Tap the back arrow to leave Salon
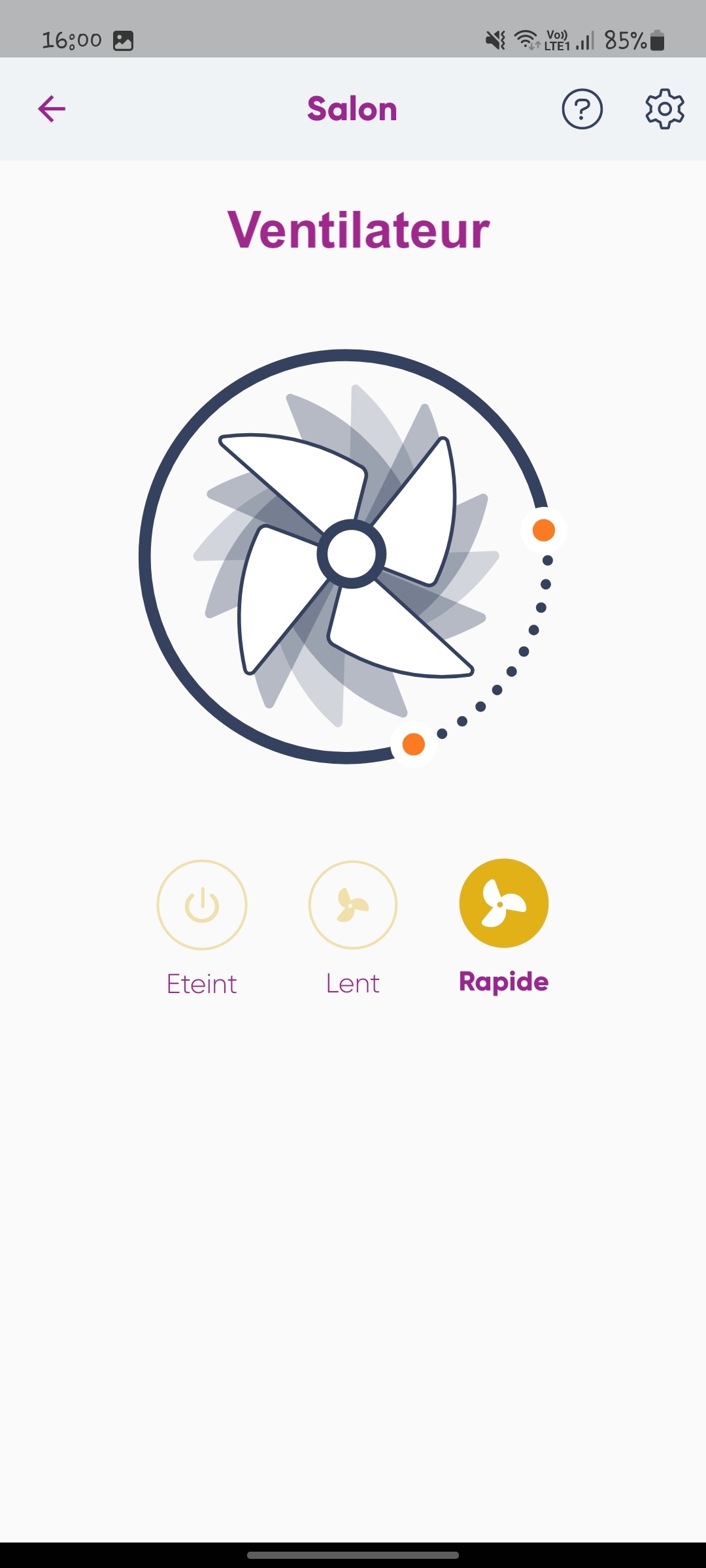 tap(52, 109)
